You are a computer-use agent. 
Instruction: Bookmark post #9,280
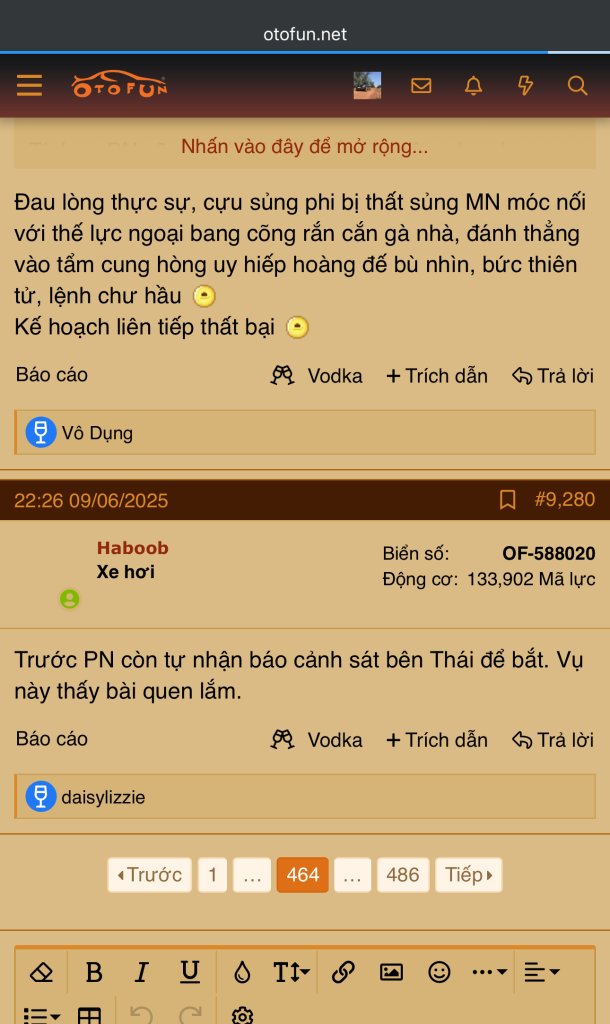pyautogui.click(x=507, y=499)
